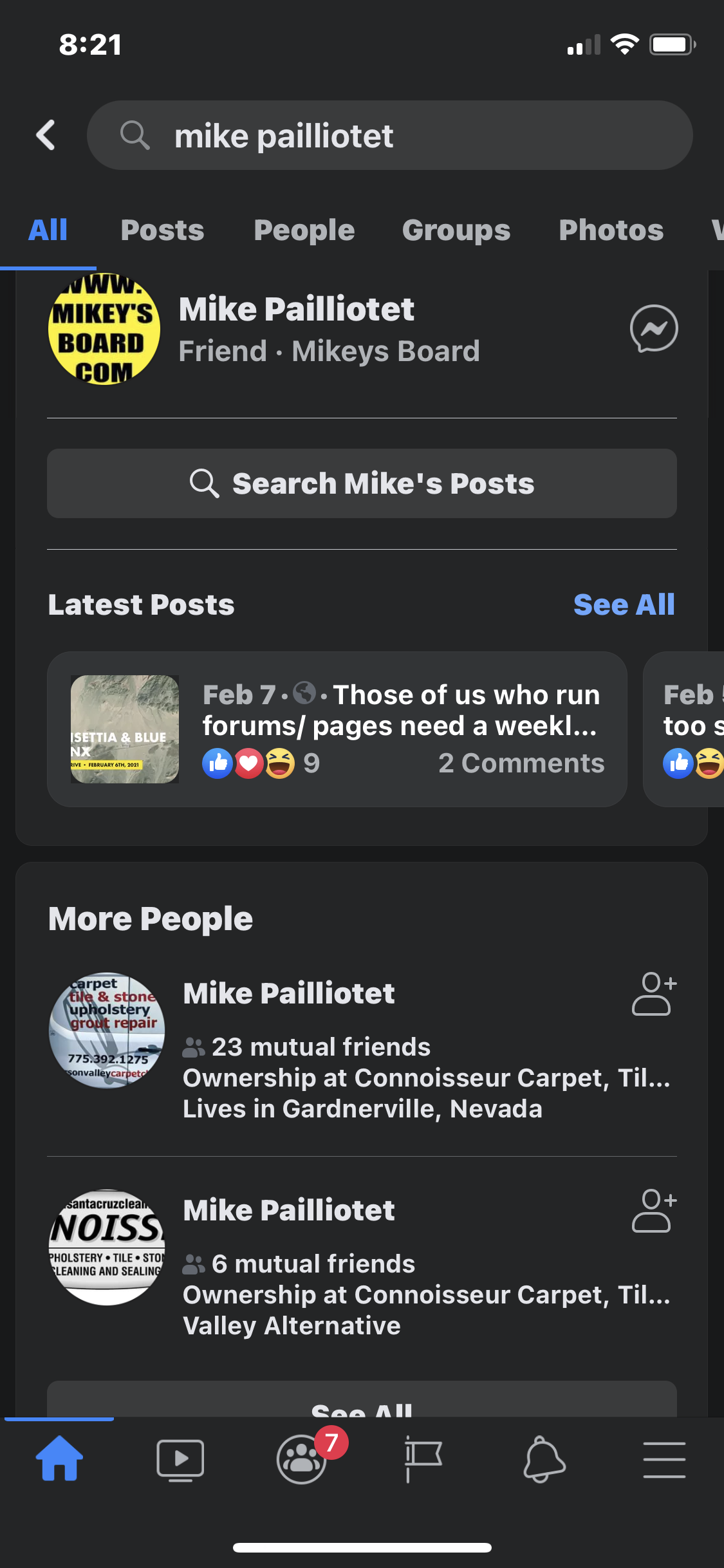Open the Groups tab with 7 notifications
The image size is (724, 1568).
[x=302, y=1459]
